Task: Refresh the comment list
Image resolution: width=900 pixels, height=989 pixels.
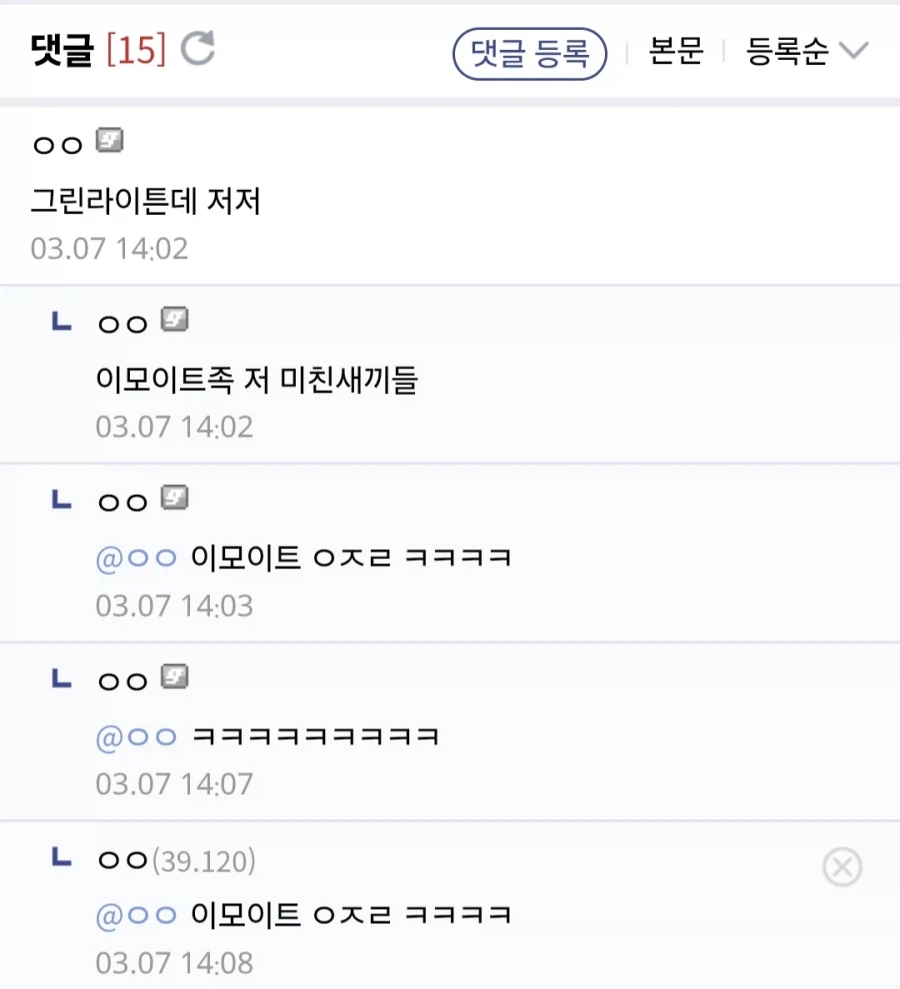Action: coord(197,46)
